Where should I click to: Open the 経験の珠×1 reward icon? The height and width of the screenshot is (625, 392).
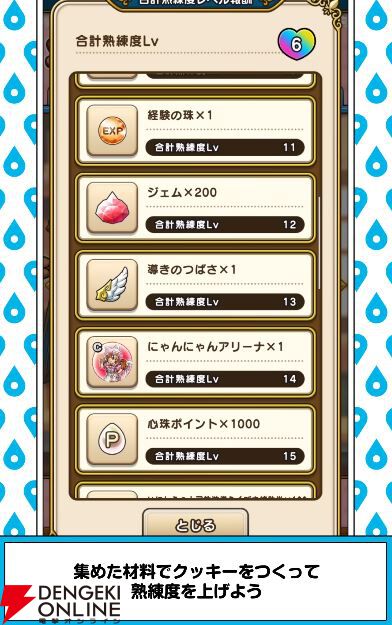(112, 131)
